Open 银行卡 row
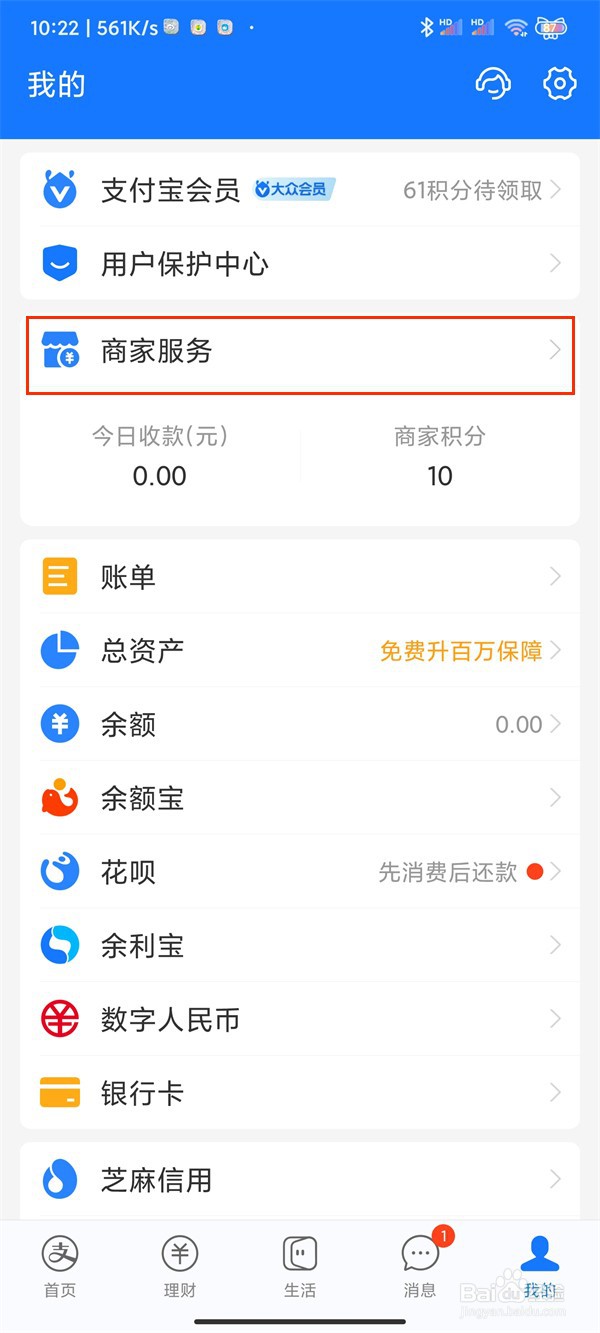This screenshot has width=600, height=1333. coord(300,1093)
